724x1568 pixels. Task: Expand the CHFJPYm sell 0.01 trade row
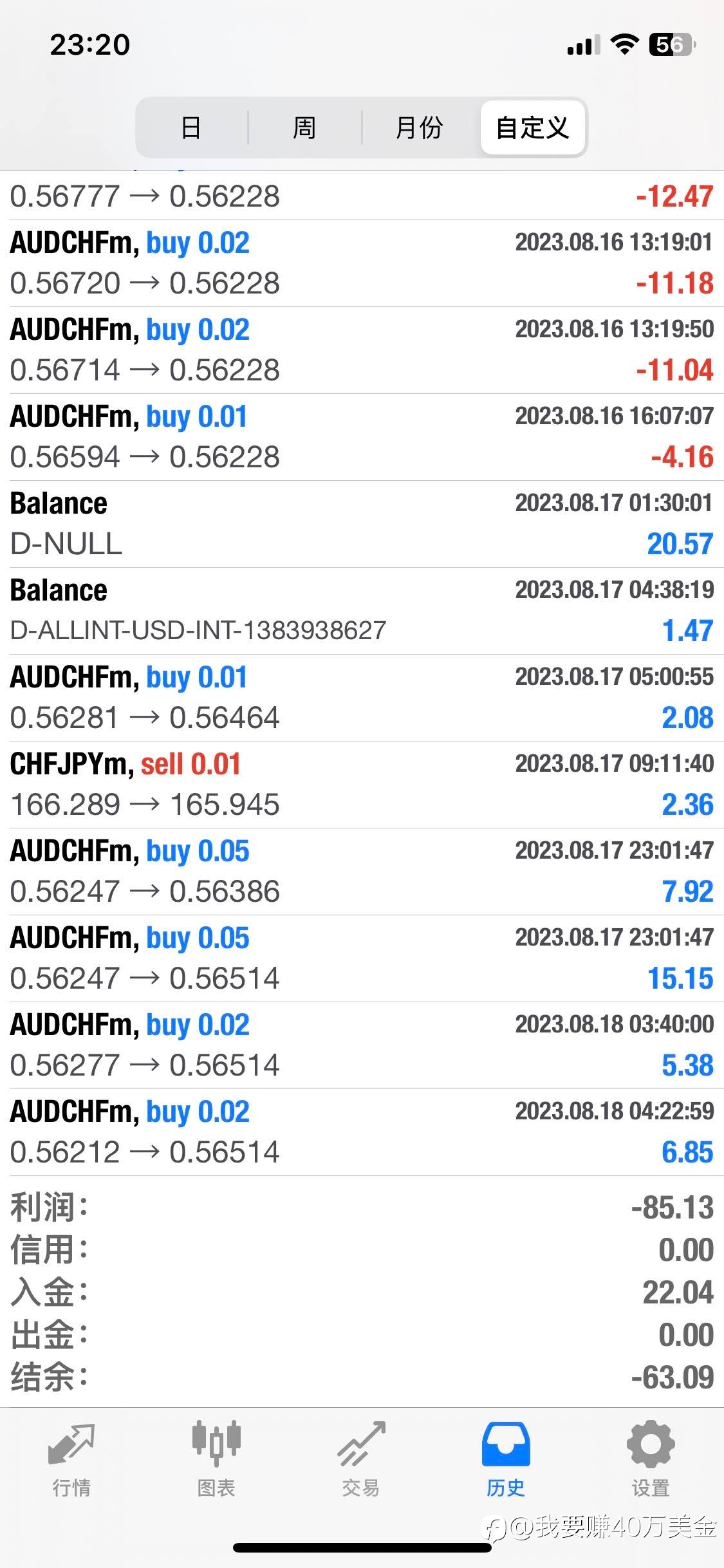pos(362,785)
